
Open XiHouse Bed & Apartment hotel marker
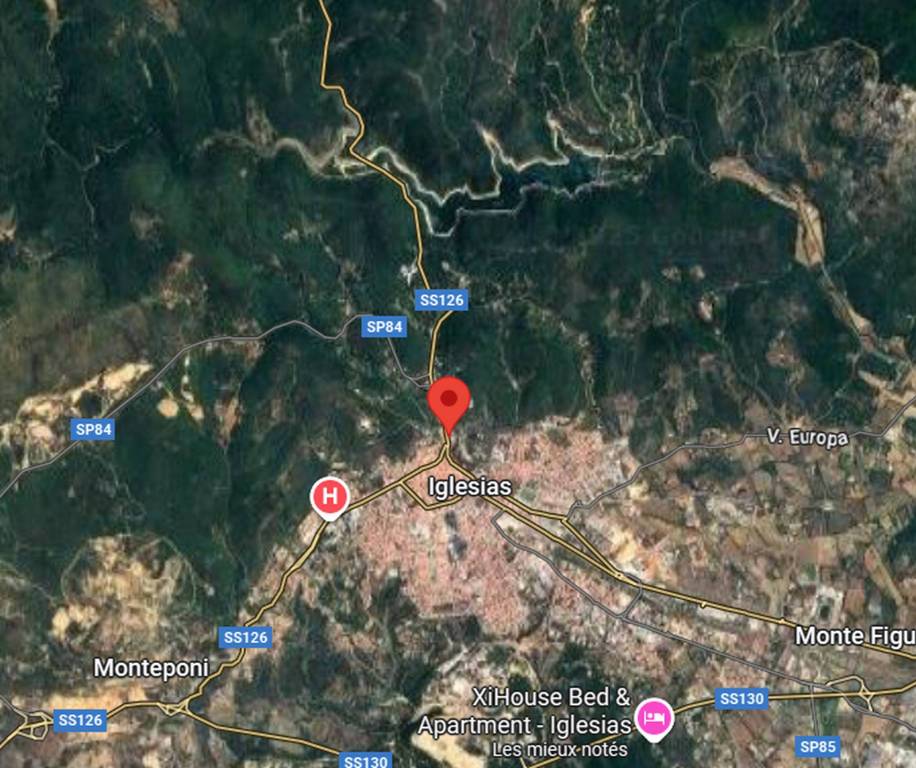click(655, 717)
